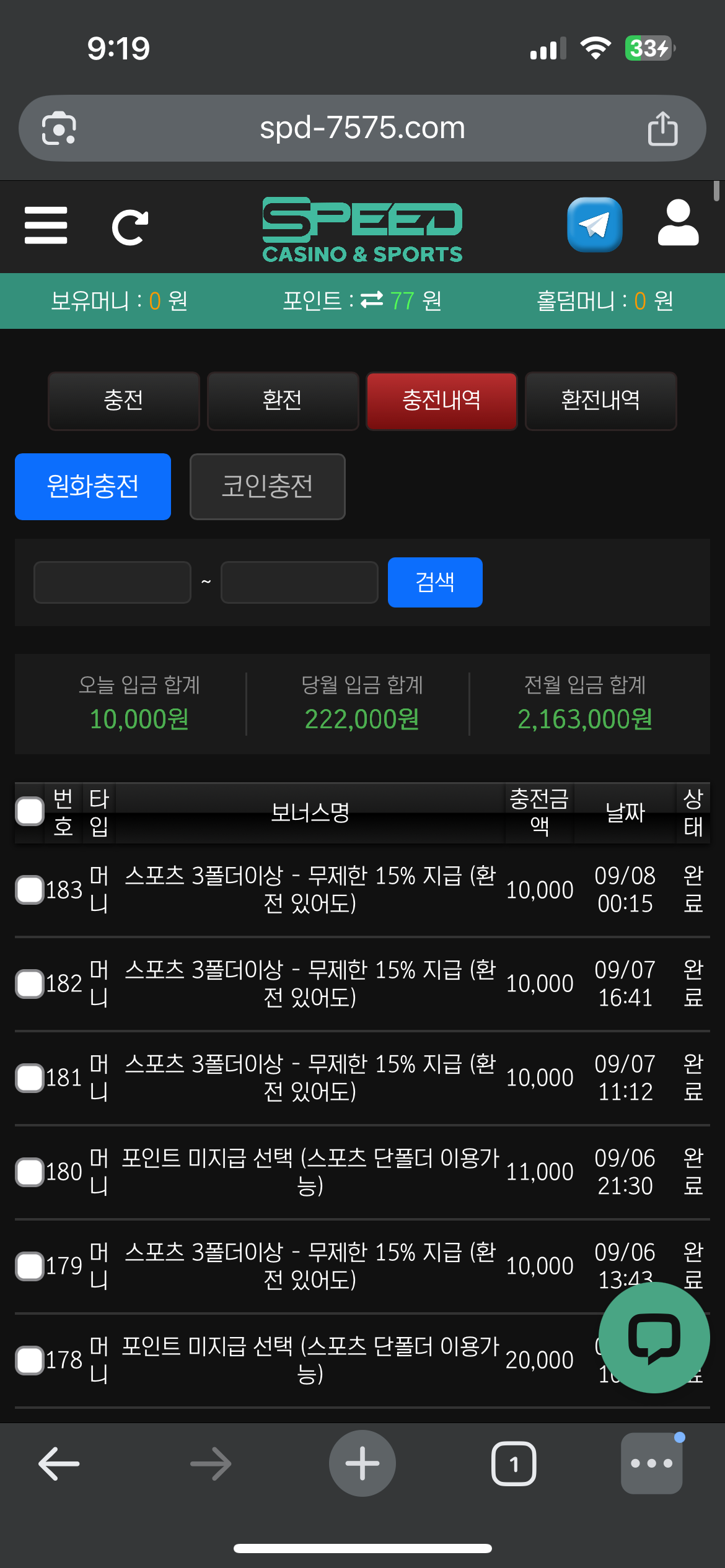Viewport: 725px width, 1568px height.
Task: Tap the end date field
Action: click(299, 582)
